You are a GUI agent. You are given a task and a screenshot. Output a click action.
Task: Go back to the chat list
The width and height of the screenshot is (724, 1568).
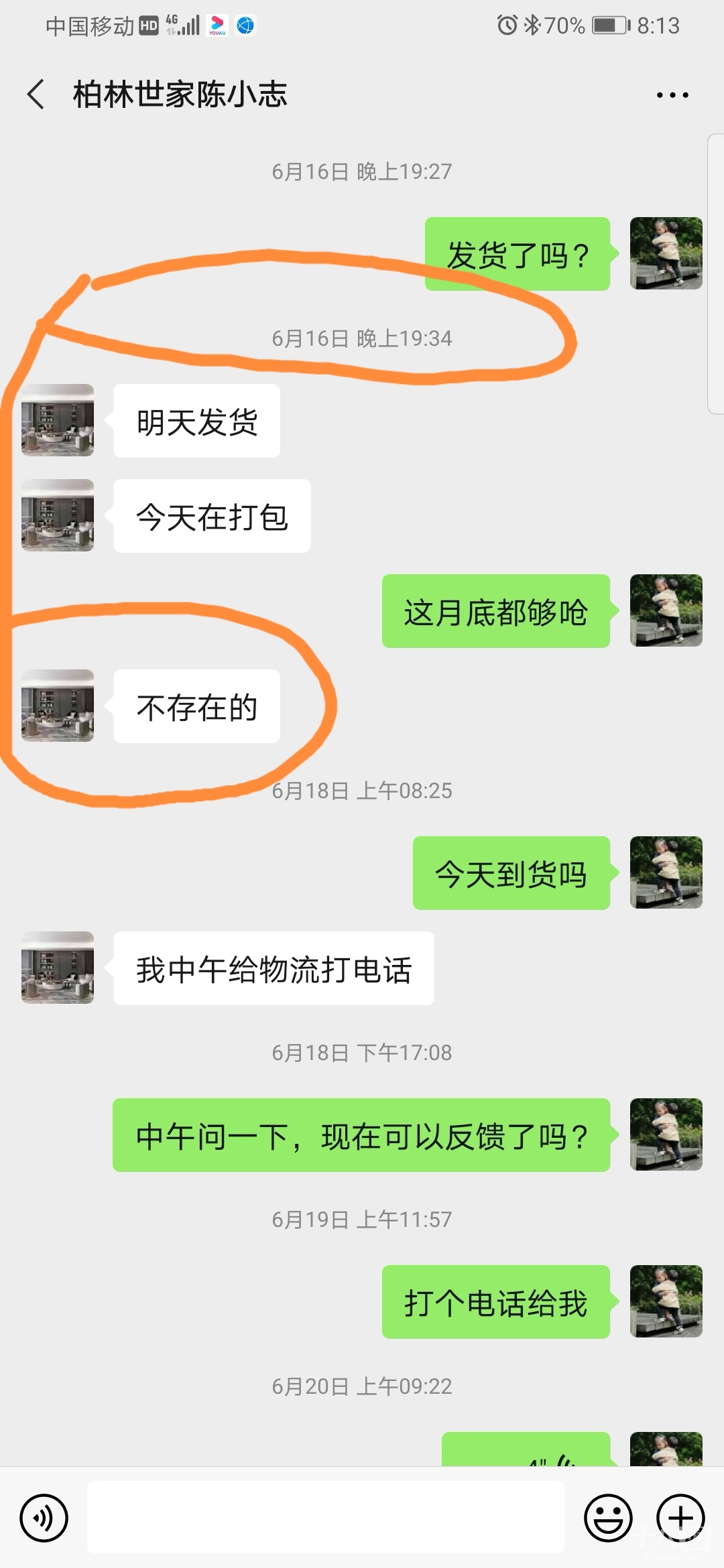coord(36,94)
